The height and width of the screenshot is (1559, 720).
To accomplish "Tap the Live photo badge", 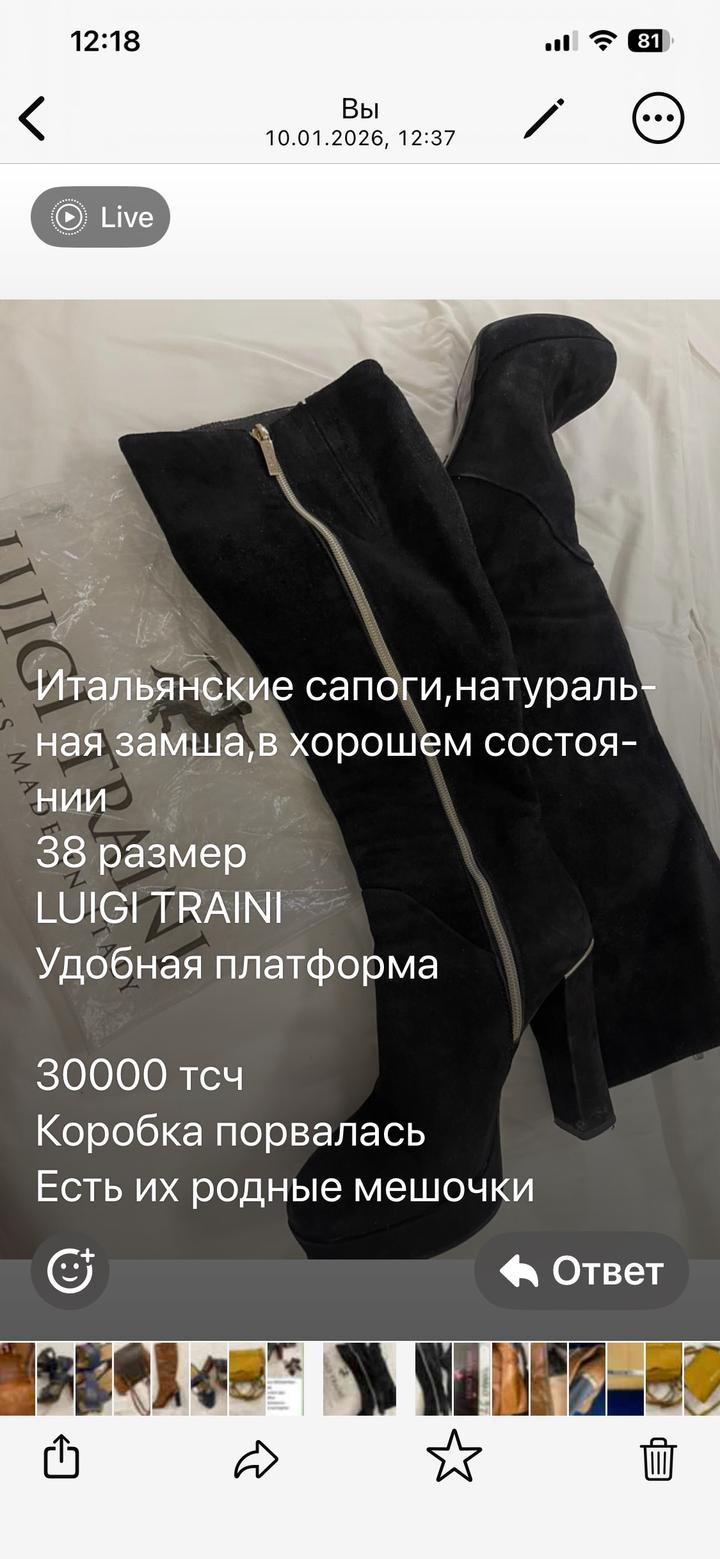I will (100, 217).
